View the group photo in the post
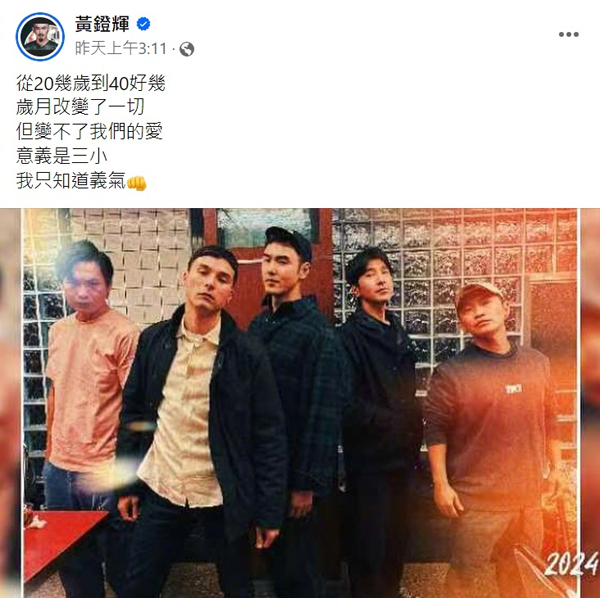This screenshot has width=600, height=598. (300, 400)
